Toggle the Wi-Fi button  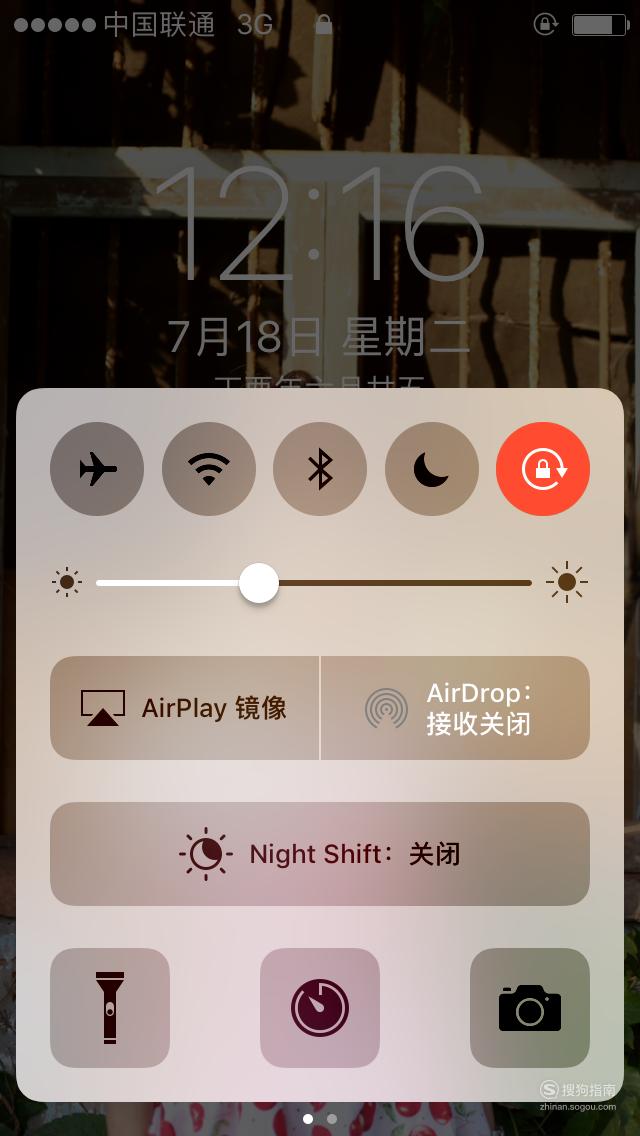tap(209, 469)
